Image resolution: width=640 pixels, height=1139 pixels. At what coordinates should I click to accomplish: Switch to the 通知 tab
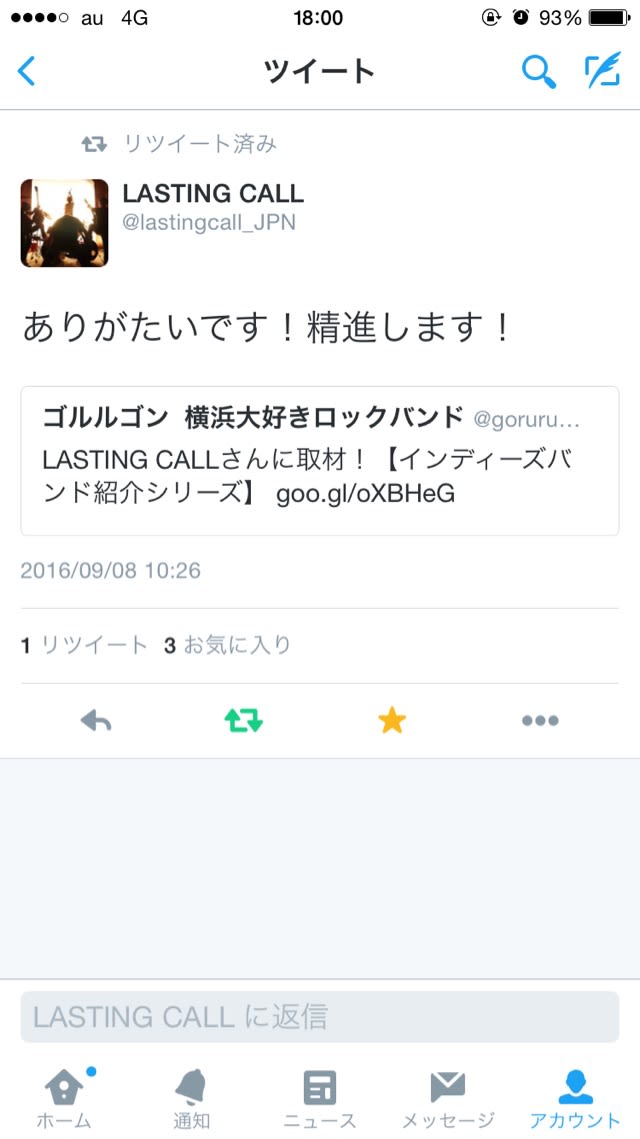[x=191, y=1098]
